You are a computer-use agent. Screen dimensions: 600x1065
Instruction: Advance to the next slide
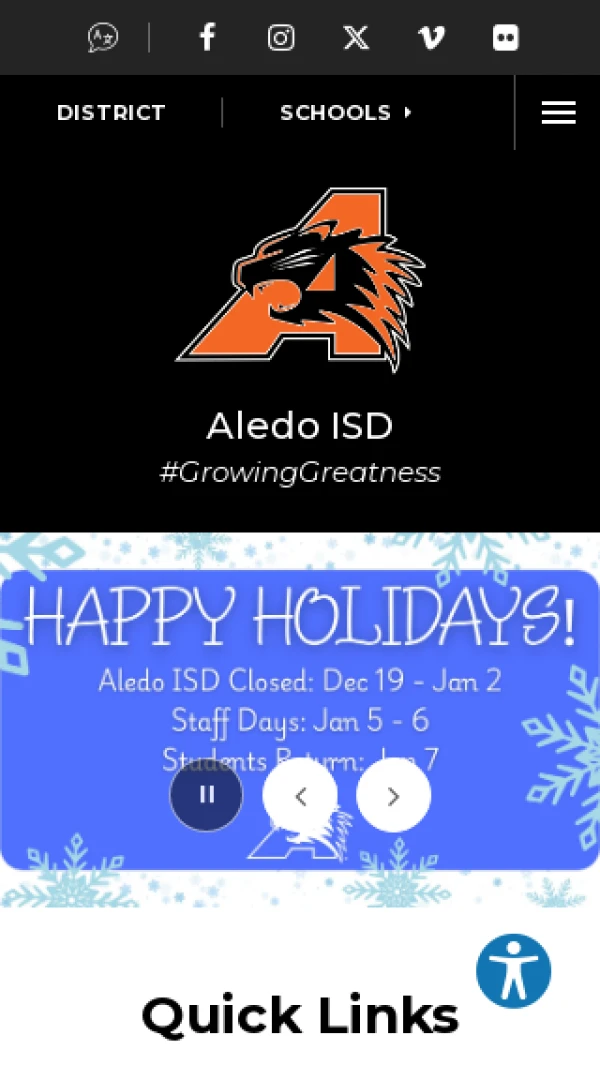tap(393, 795)
